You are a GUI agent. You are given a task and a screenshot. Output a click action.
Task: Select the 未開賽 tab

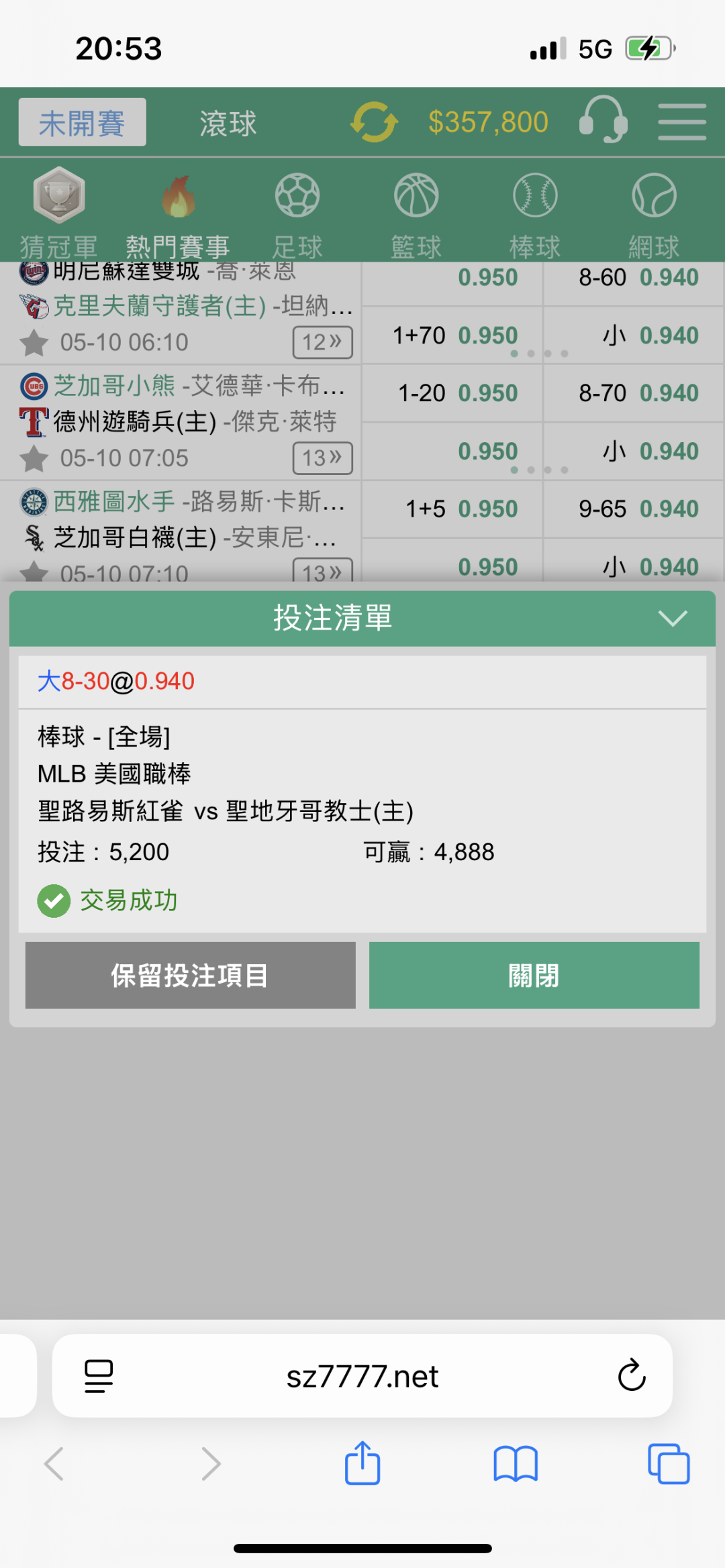(x=82, y=122)
